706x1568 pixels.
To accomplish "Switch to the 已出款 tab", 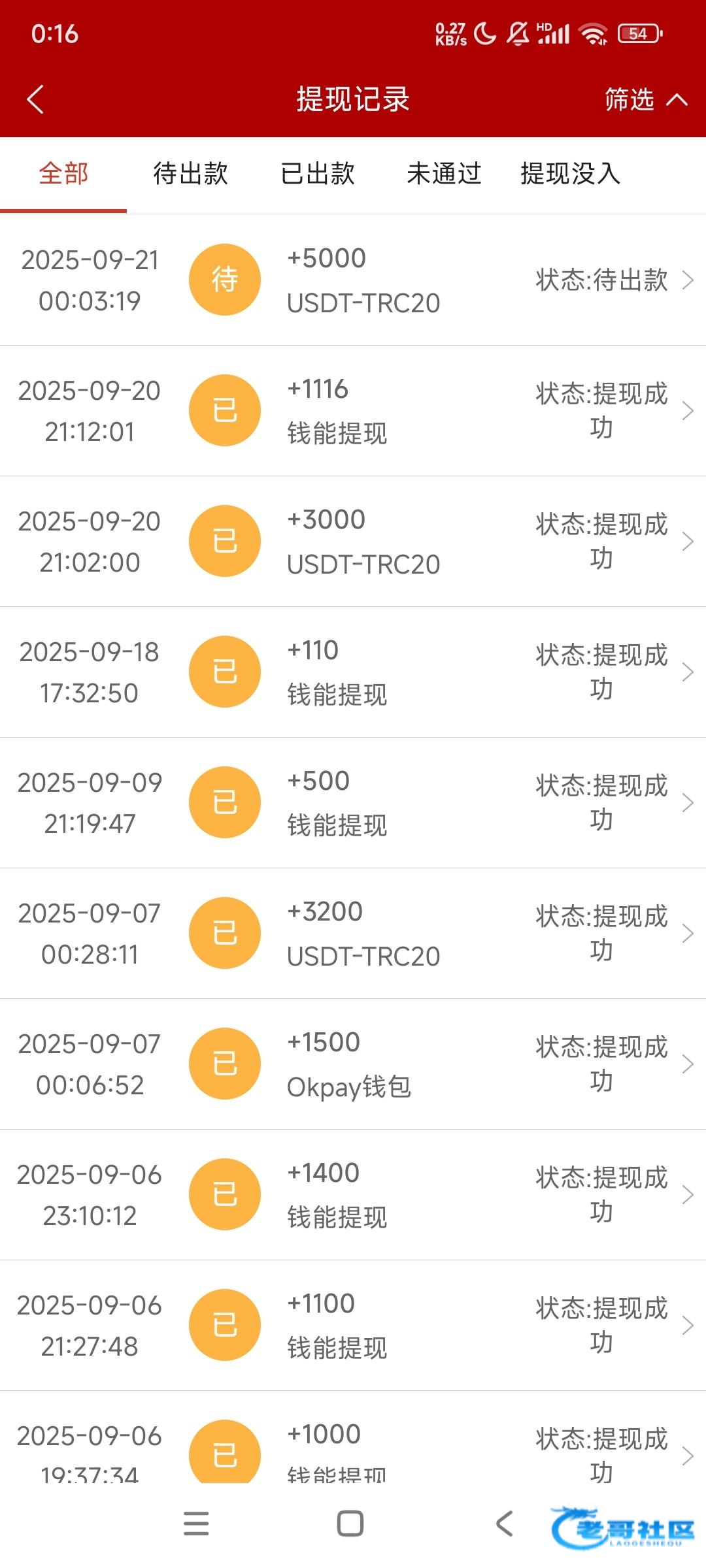I will [x=318, y=174].
